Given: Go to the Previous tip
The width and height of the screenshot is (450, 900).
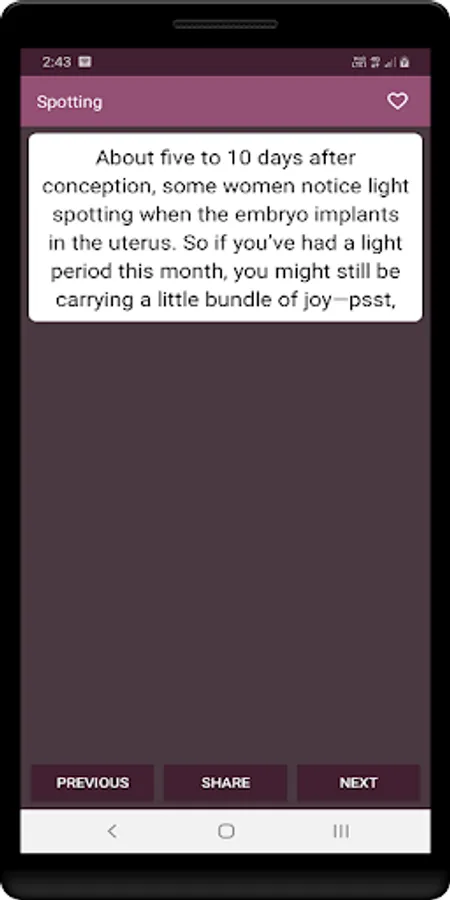Looking at the screenshot, I should [x=92, y=782].
